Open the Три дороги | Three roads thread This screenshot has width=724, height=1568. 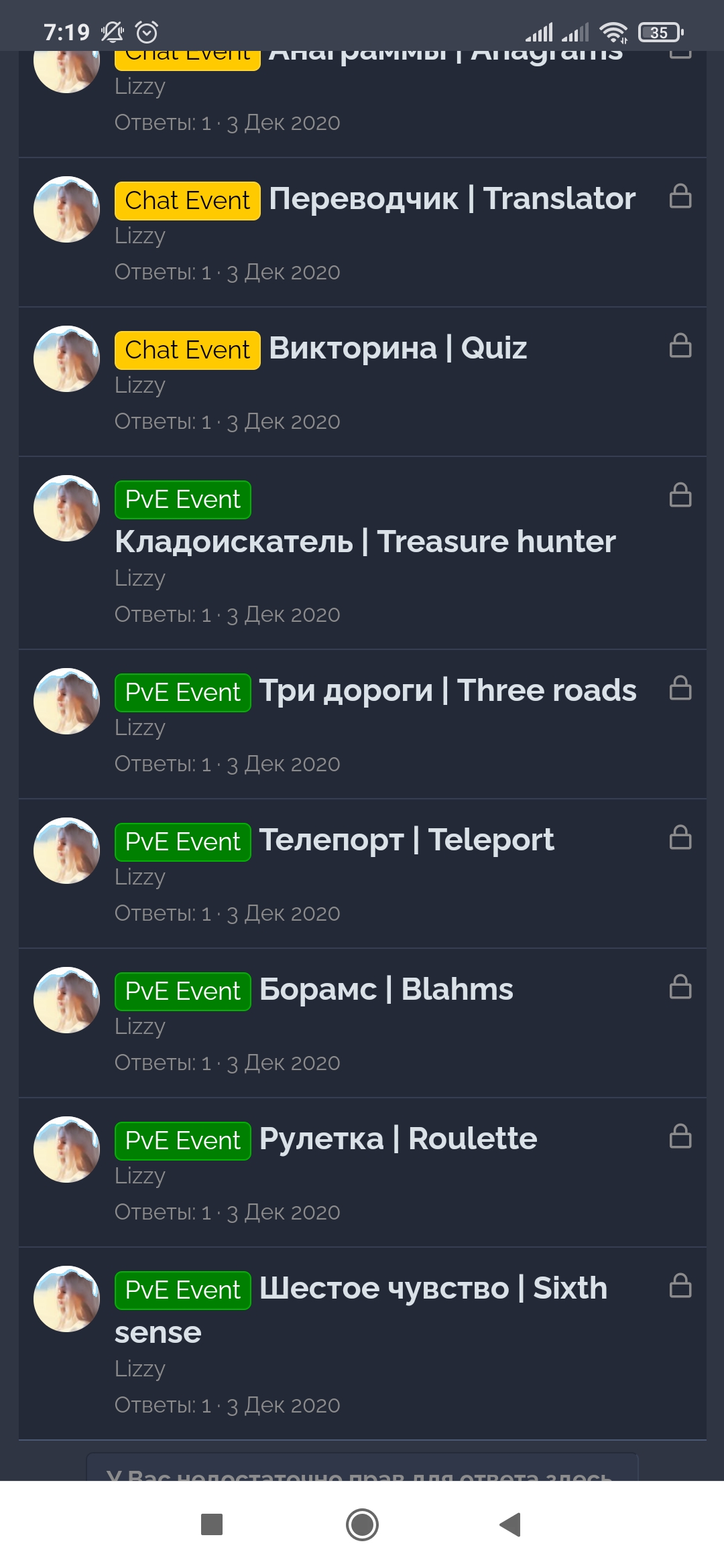(x=447, y=691)
